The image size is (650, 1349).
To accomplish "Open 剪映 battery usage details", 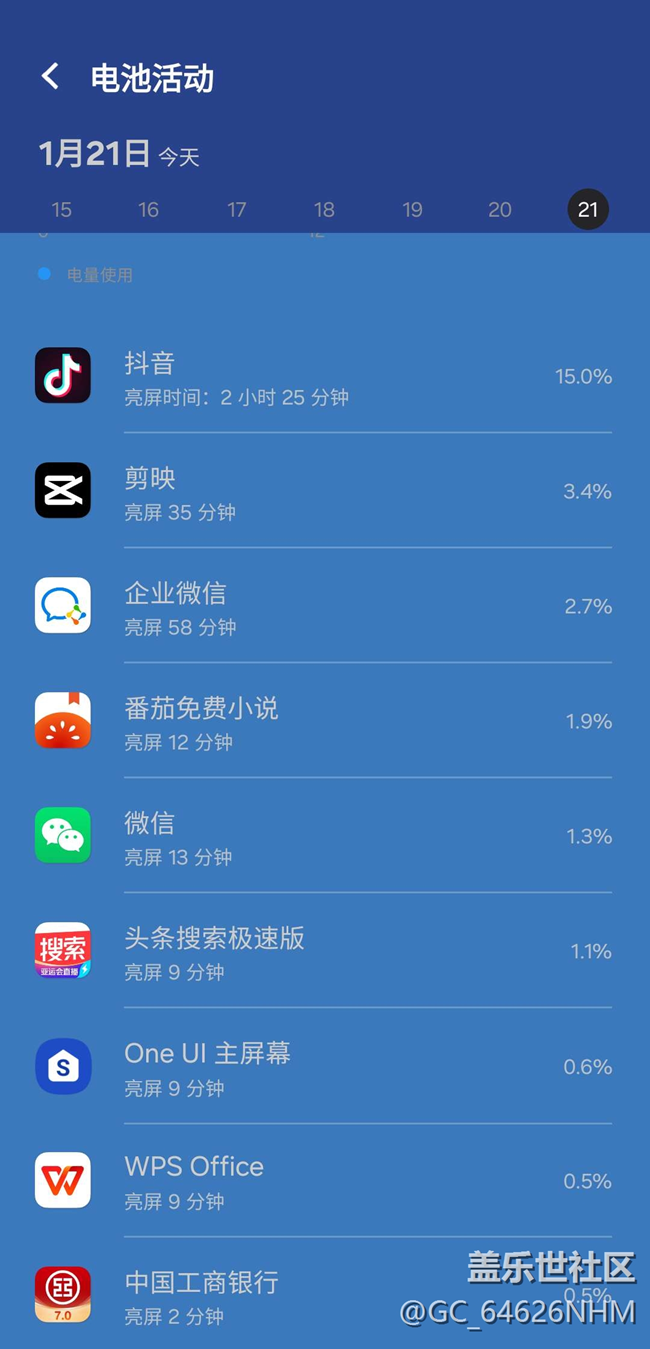I will 324,492.
